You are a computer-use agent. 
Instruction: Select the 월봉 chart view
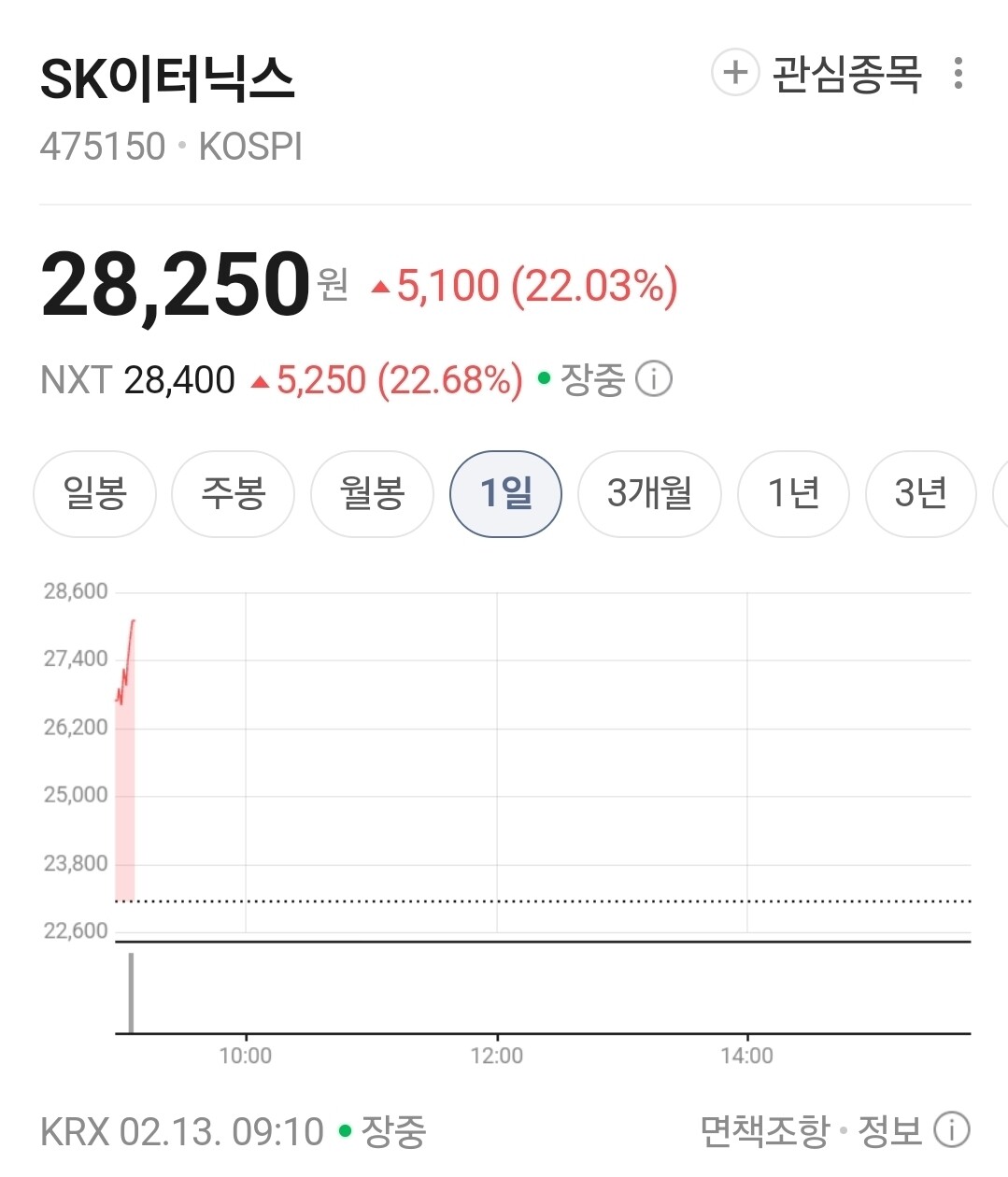pyautogui.click(x=372, y=494)
